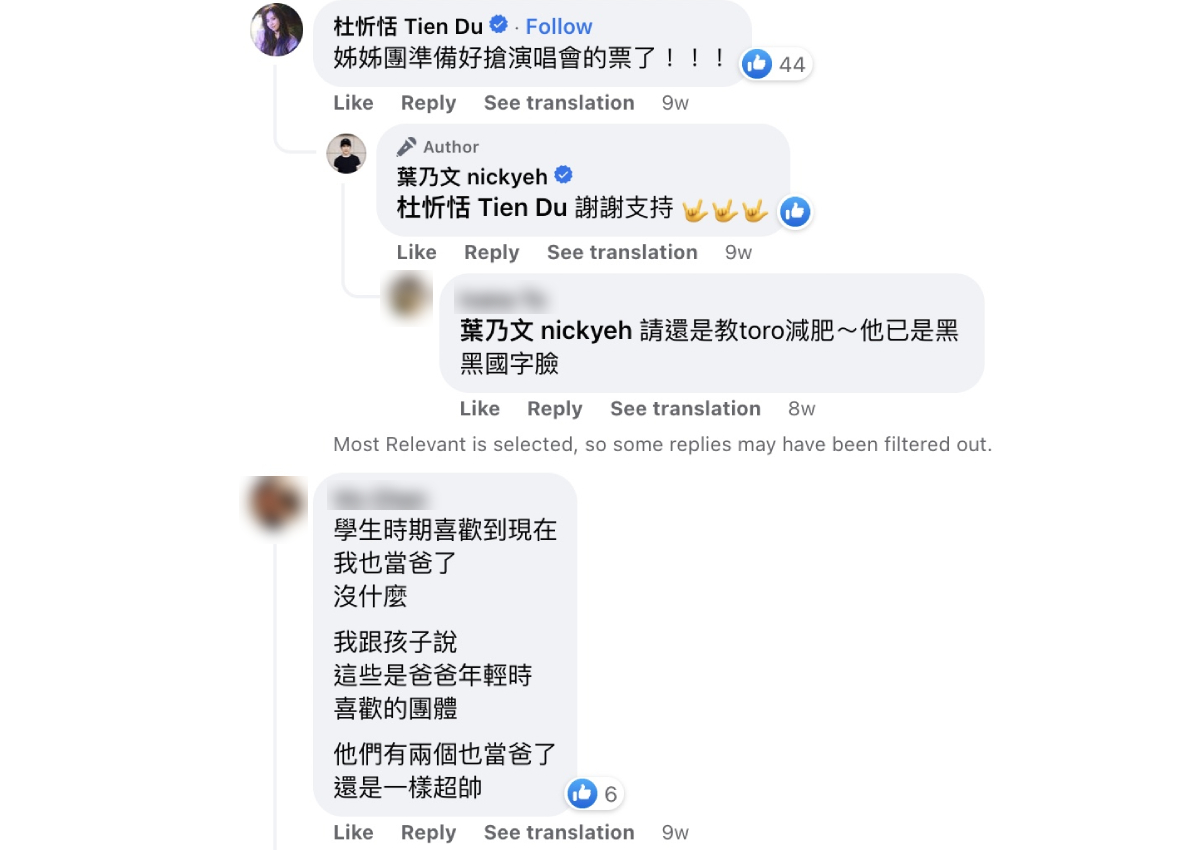This screenshot has width=1200, height=851.
Task: View the 44 reactions on Tien Du's comment
Action: pyautogui.click(x=776, y=65)
